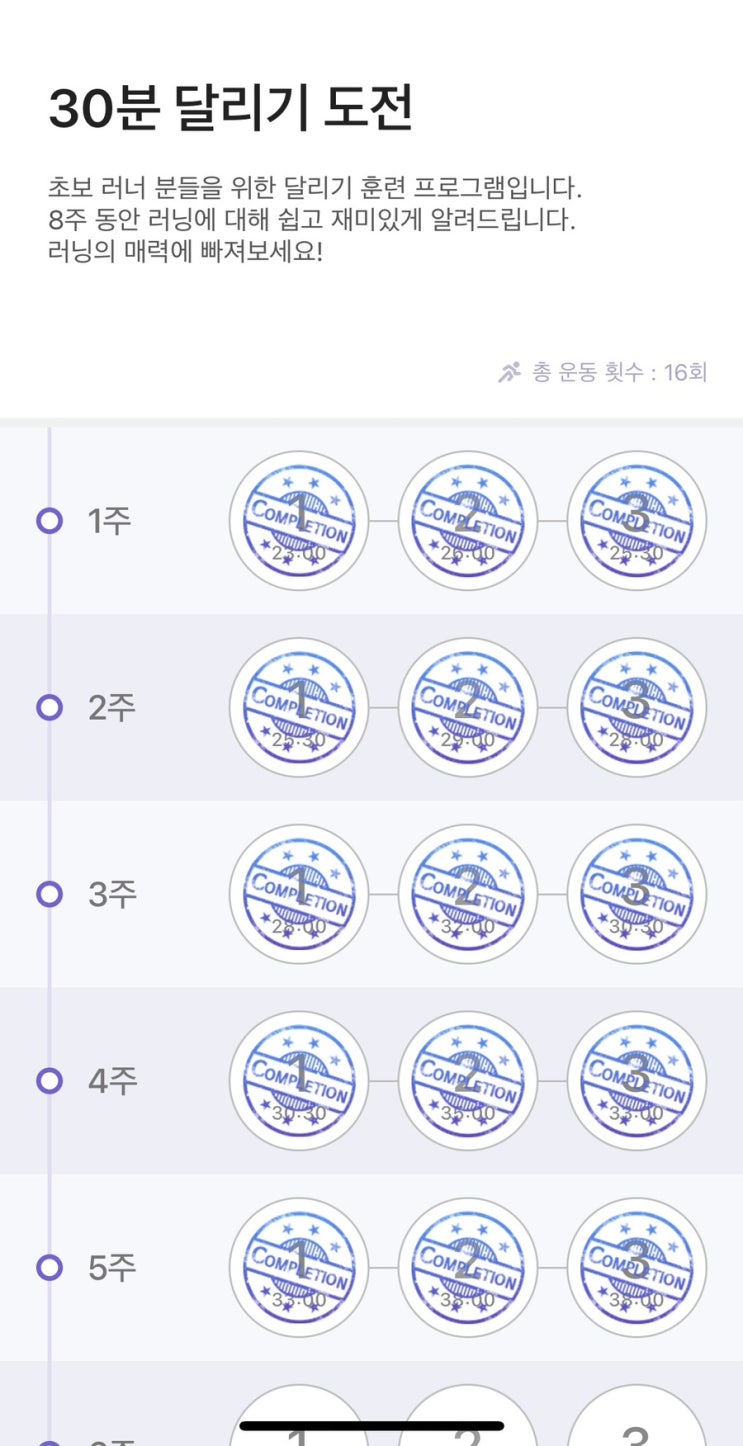Select week 3 session 2

[x=468, y=894]
